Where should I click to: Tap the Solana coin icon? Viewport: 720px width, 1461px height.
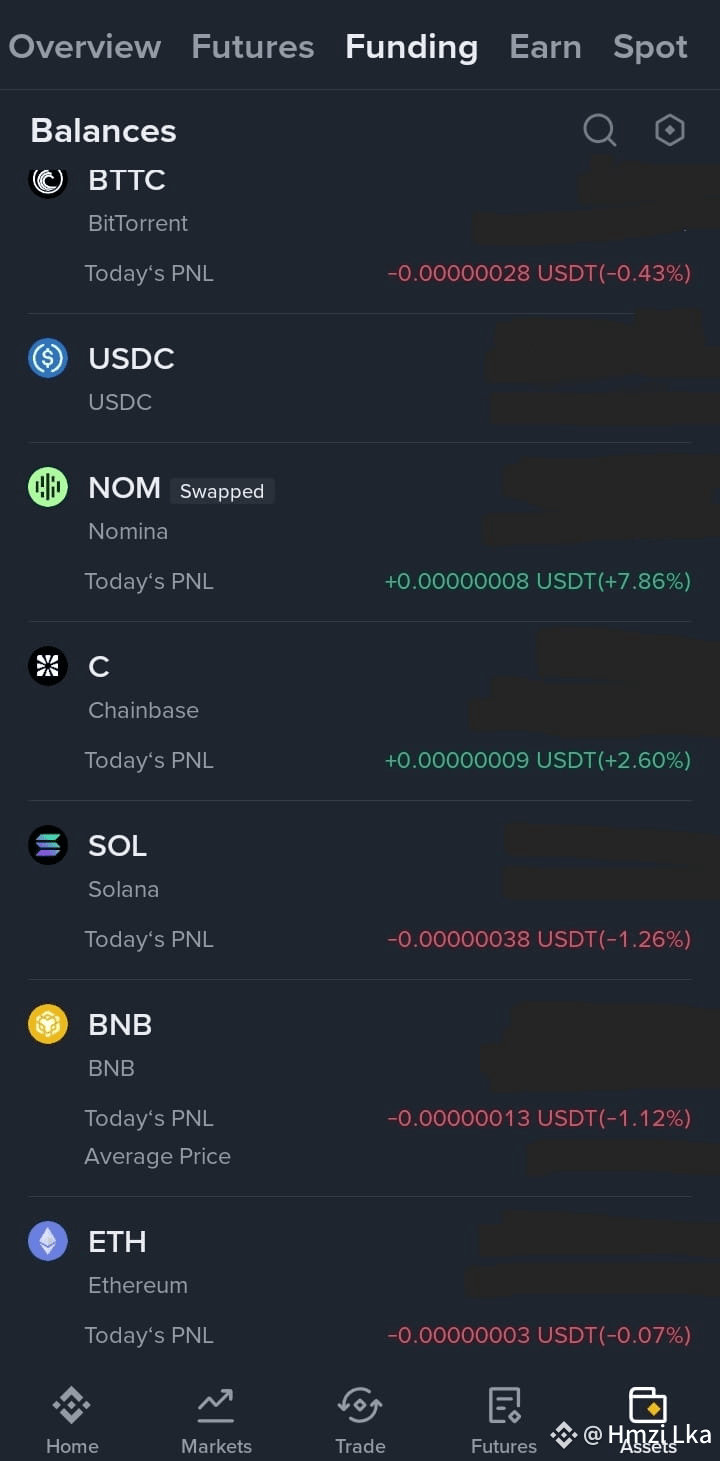click(48, 845)
